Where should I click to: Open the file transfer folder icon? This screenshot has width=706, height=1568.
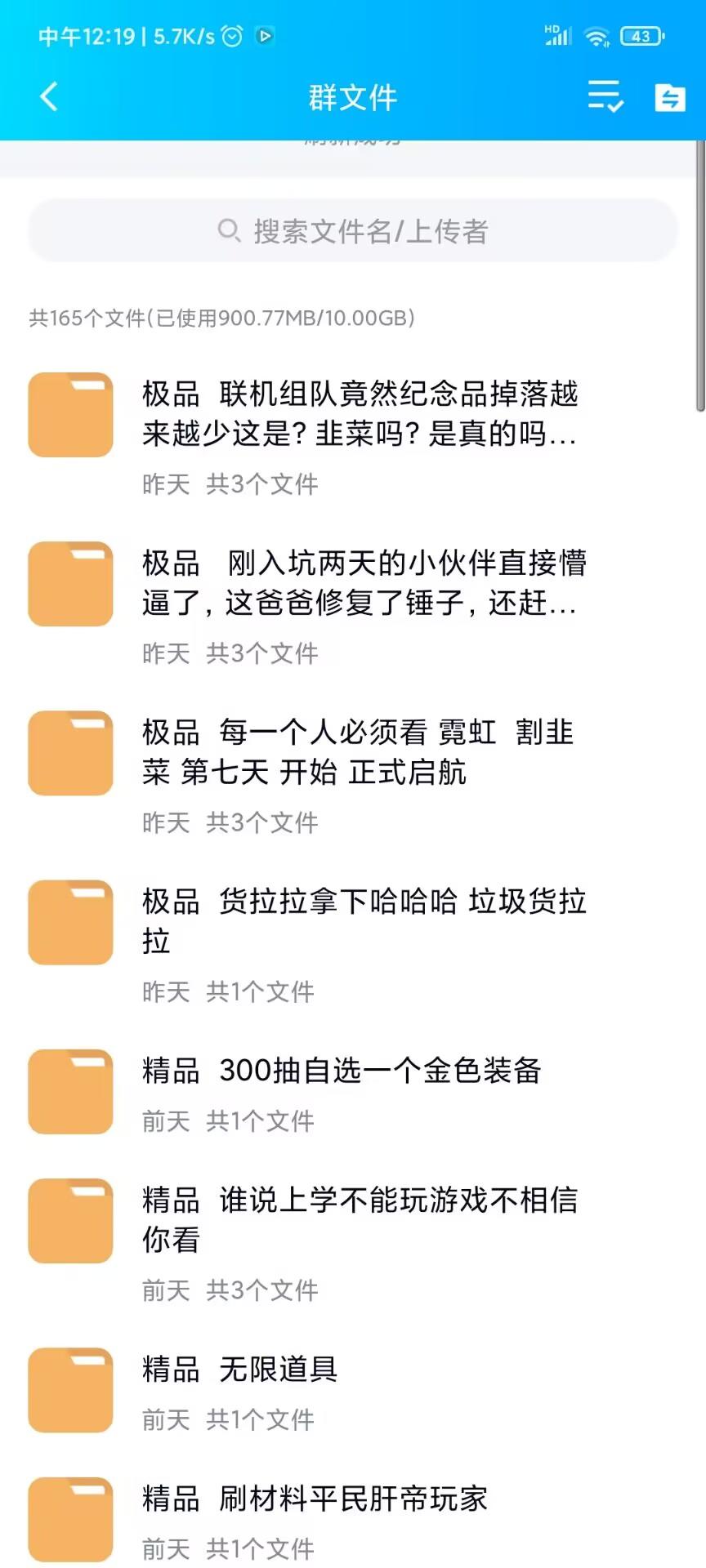pyautogui.click(x=670, y=97)
